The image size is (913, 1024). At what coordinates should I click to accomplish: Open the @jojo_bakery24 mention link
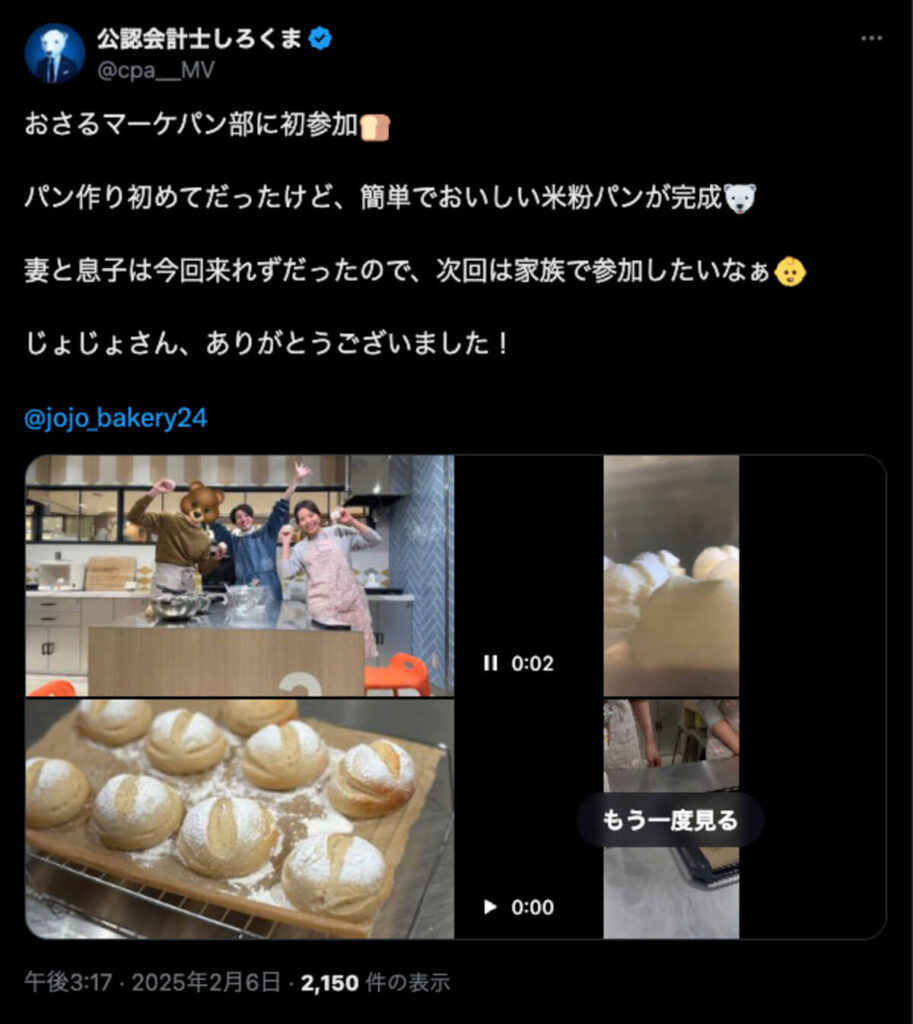click(115, 418)
